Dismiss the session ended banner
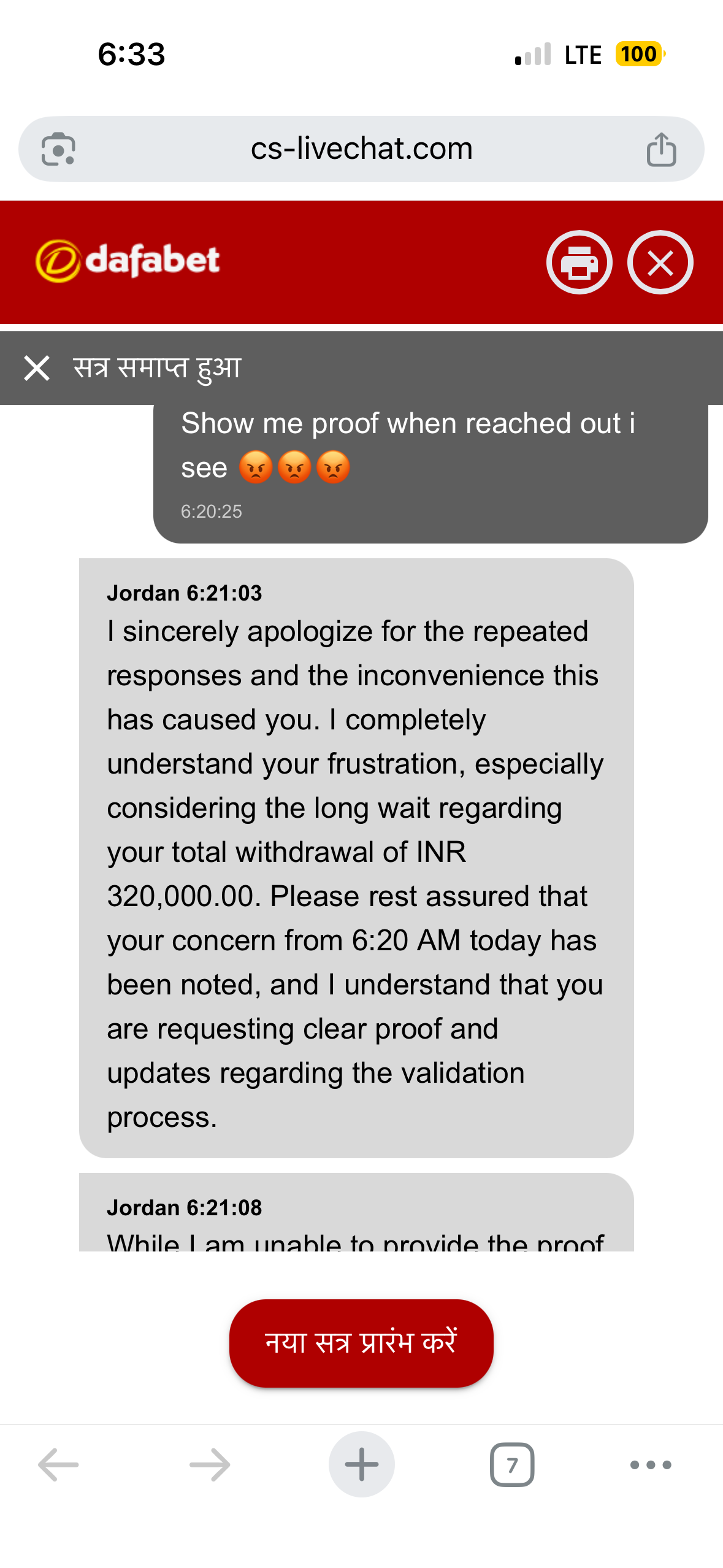This screenshot has width=723, height=1568. (x=37, y=368)
